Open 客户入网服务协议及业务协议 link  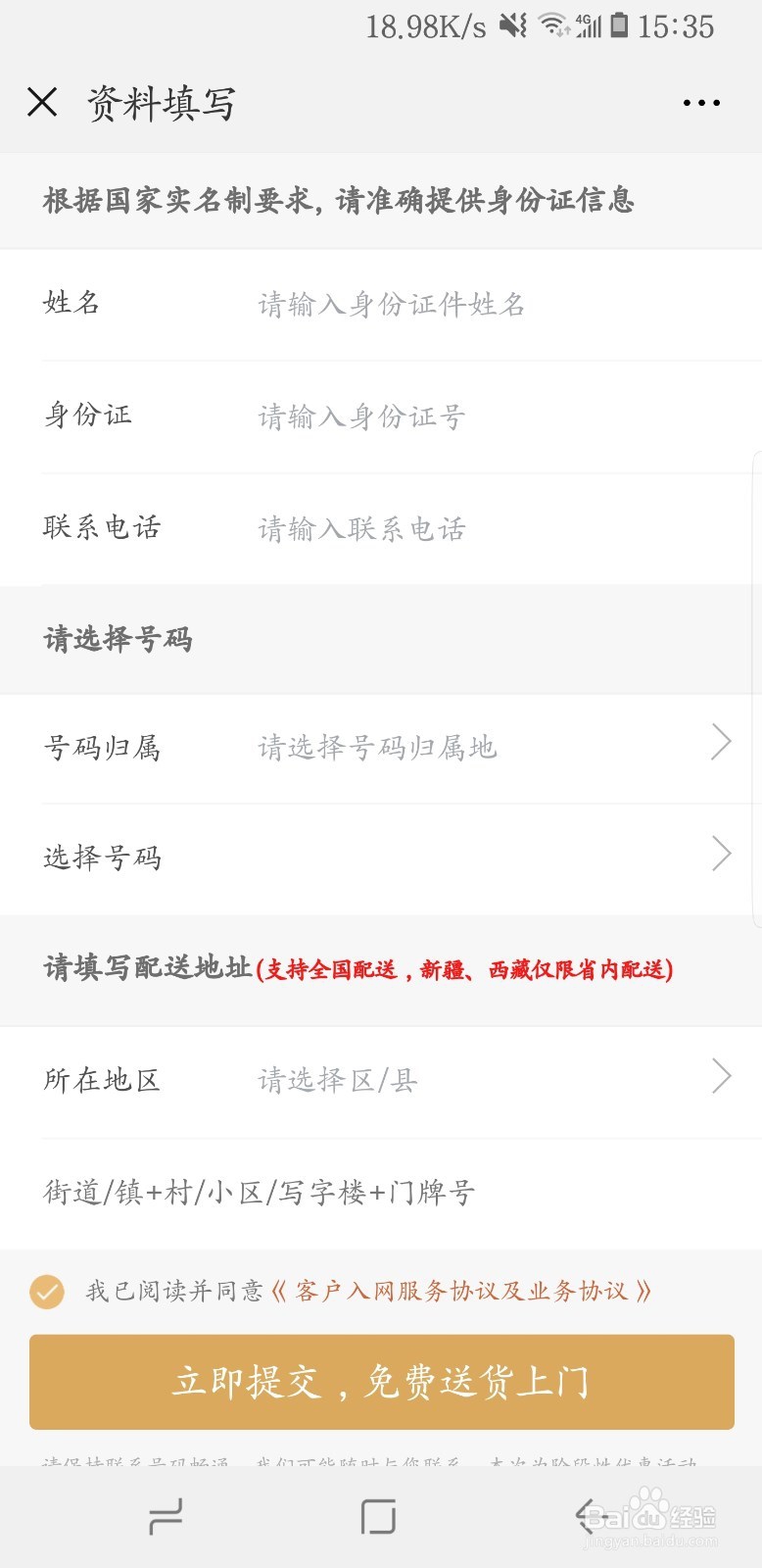pos(460,1291)
